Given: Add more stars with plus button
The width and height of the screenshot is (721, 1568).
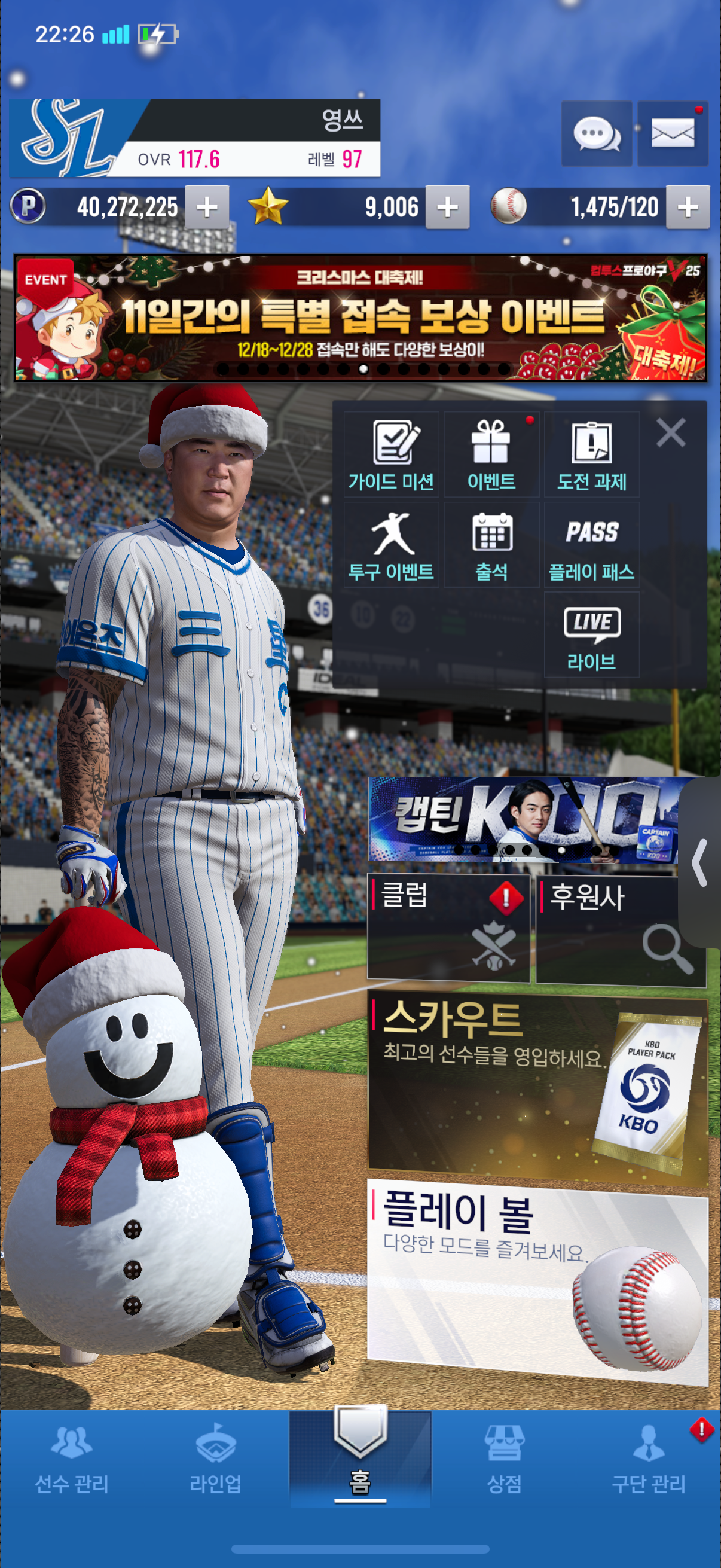Looking at the screenshot, I should (447, 207).
